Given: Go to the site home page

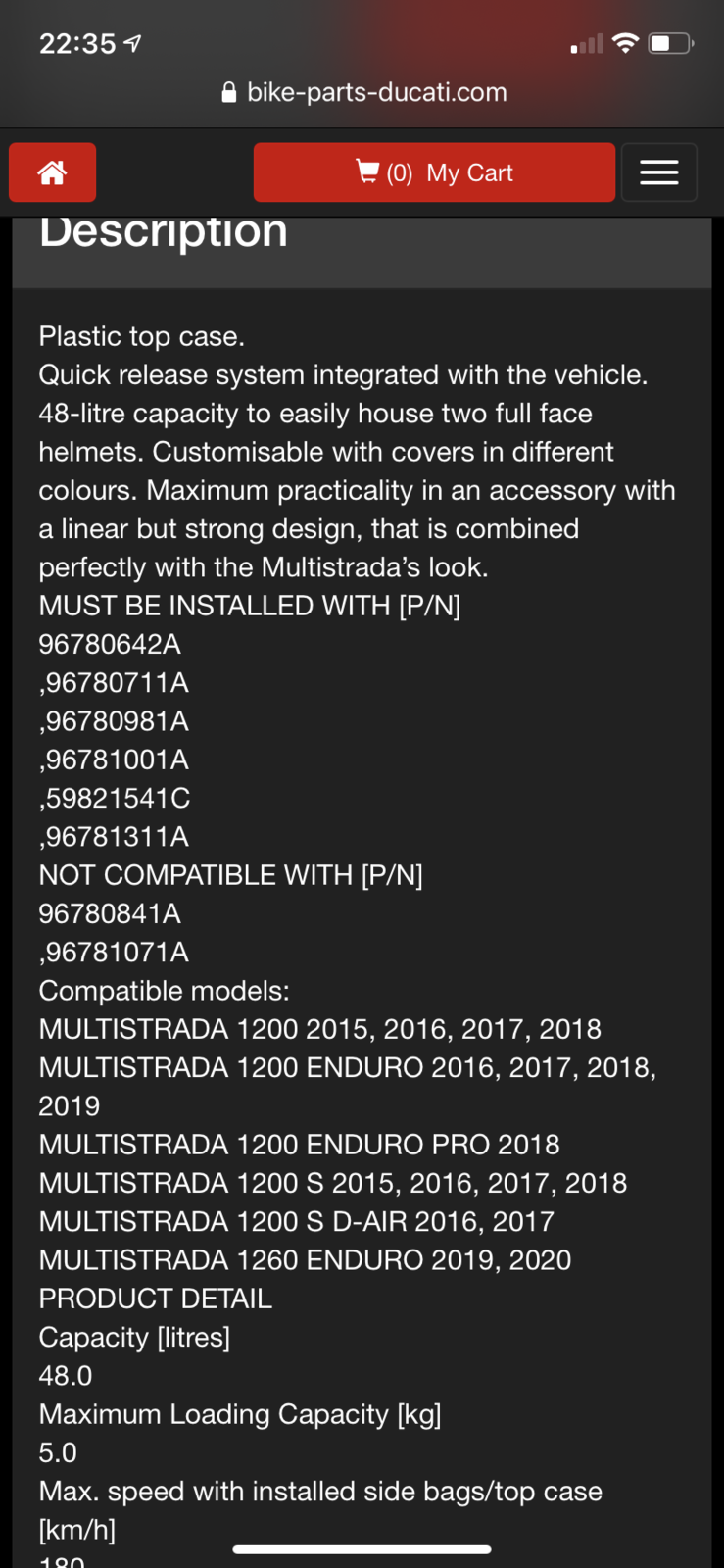Looking at the screenshot, I should click(52, 172).
